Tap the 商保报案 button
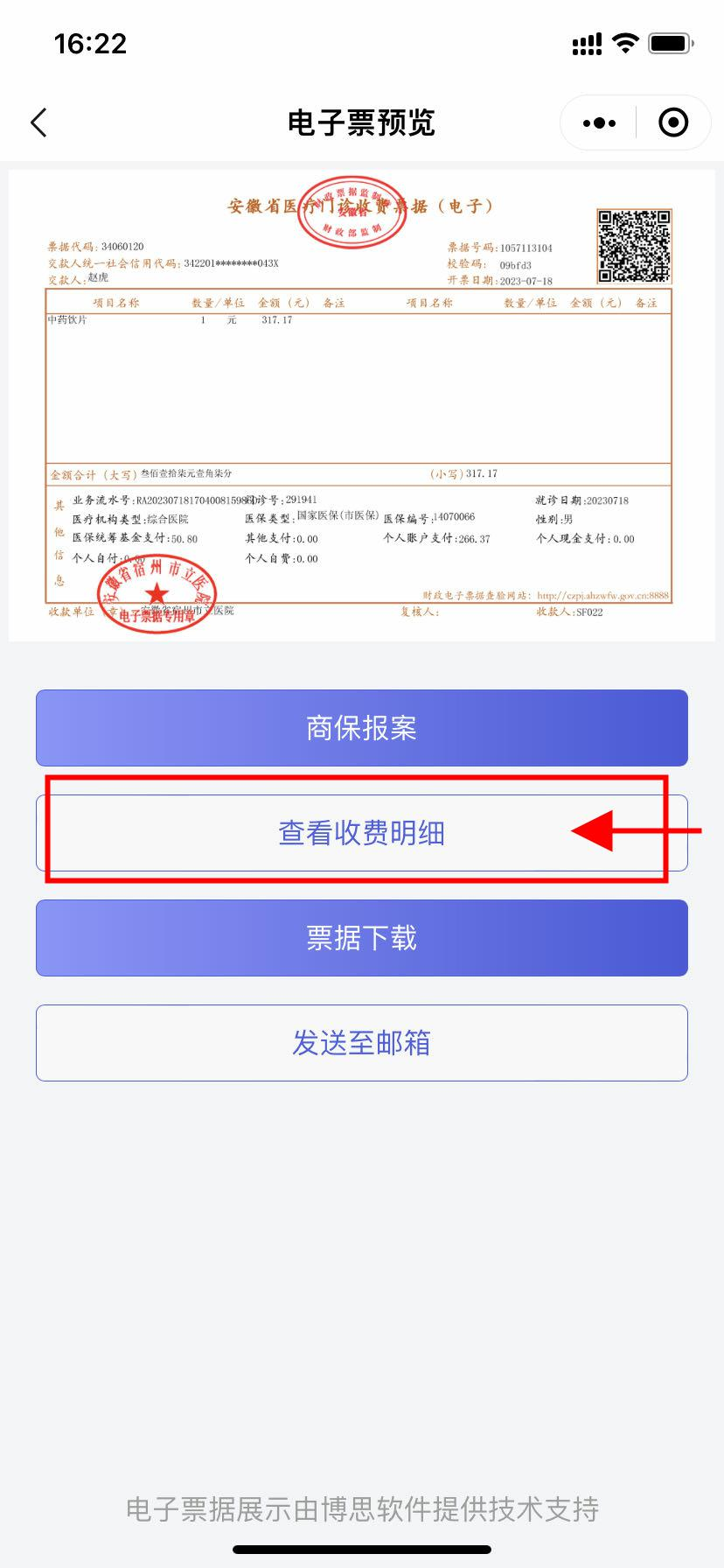724x1568 pixels. click(x=361, y=728)
